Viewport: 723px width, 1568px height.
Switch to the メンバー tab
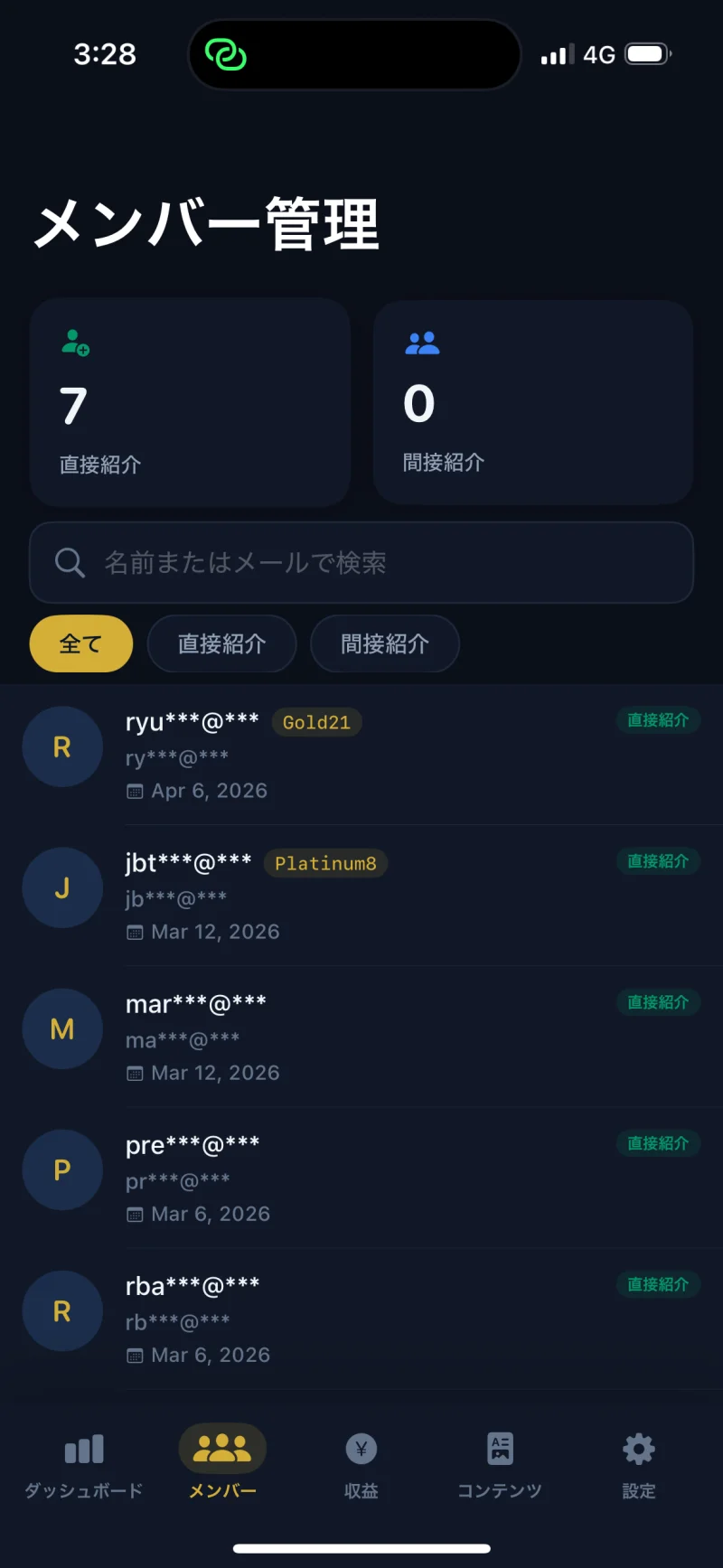[222, 1464]
